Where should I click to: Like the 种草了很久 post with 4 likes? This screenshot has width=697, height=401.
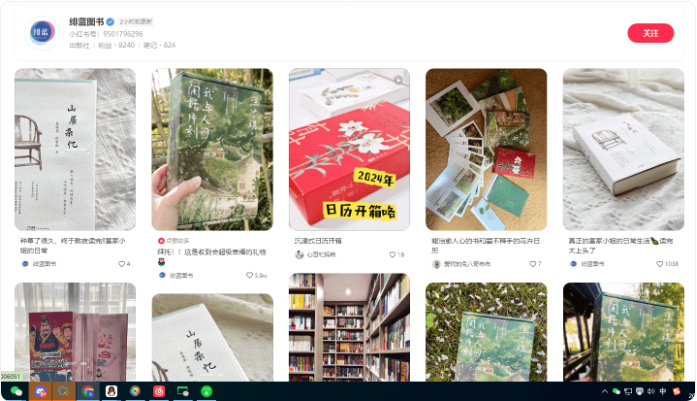pos(121,264)
